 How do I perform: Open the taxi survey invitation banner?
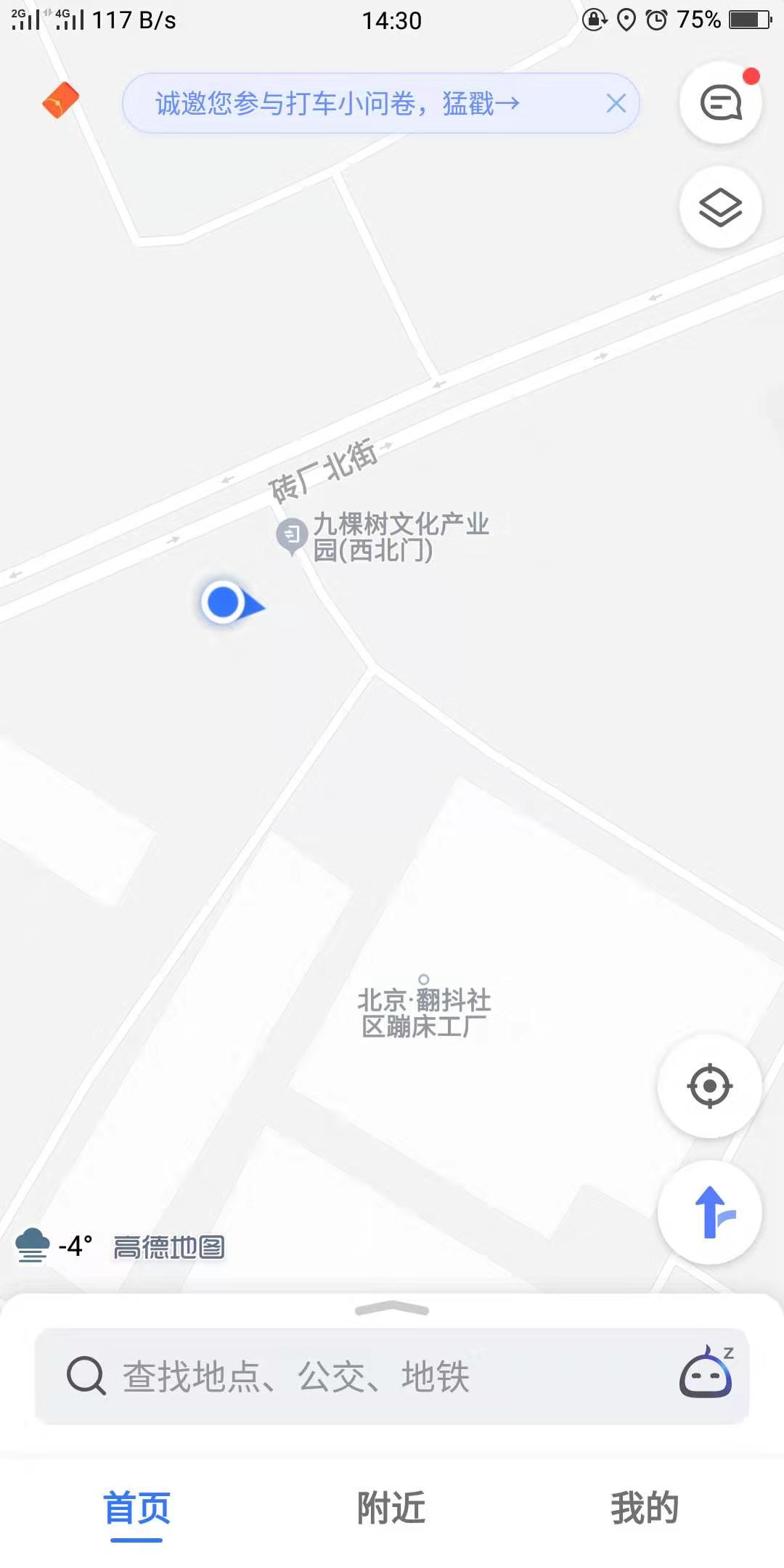coord(337,103)
